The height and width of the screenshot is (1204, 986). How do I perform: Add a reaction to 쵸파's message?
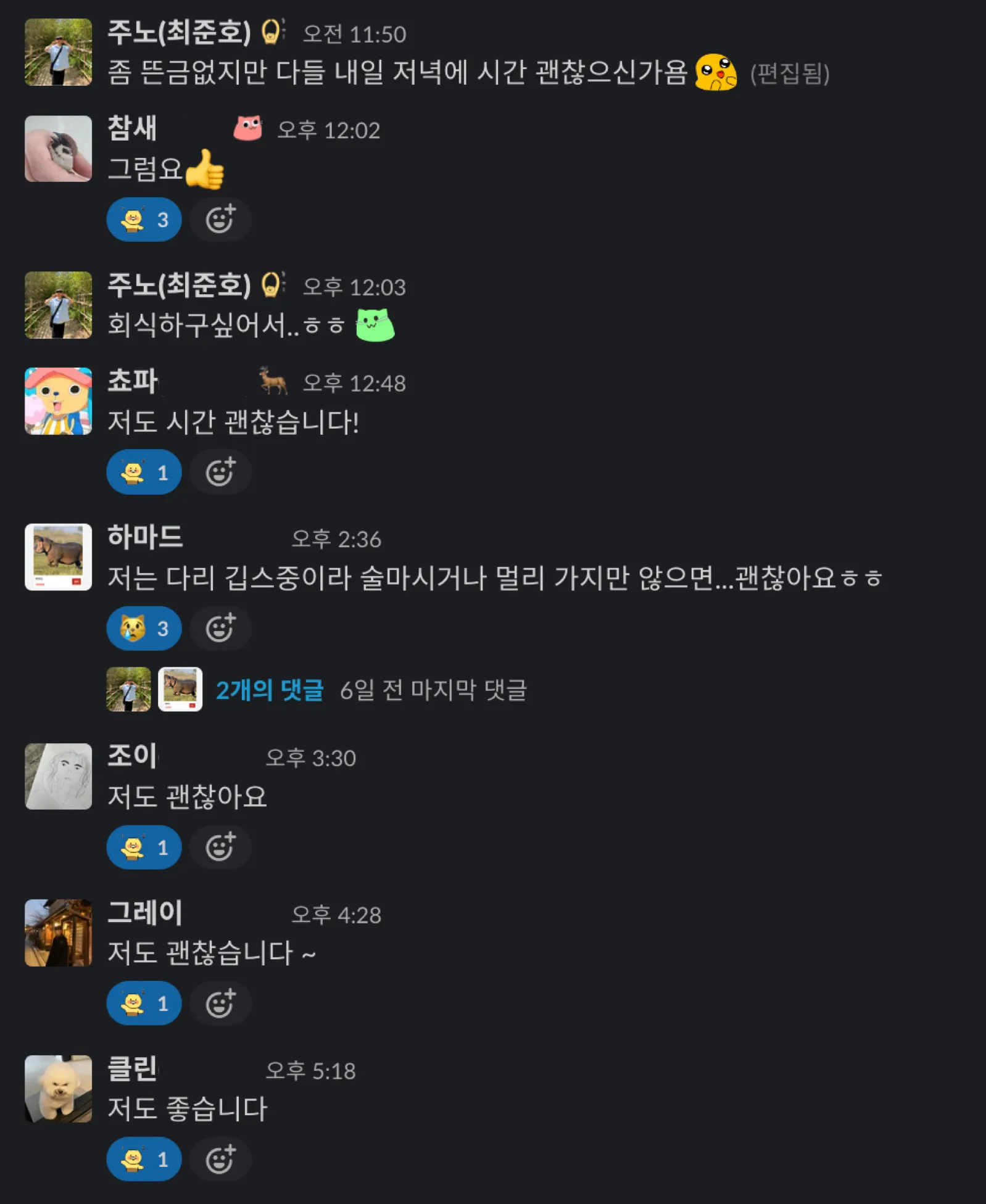coord(220,472)
